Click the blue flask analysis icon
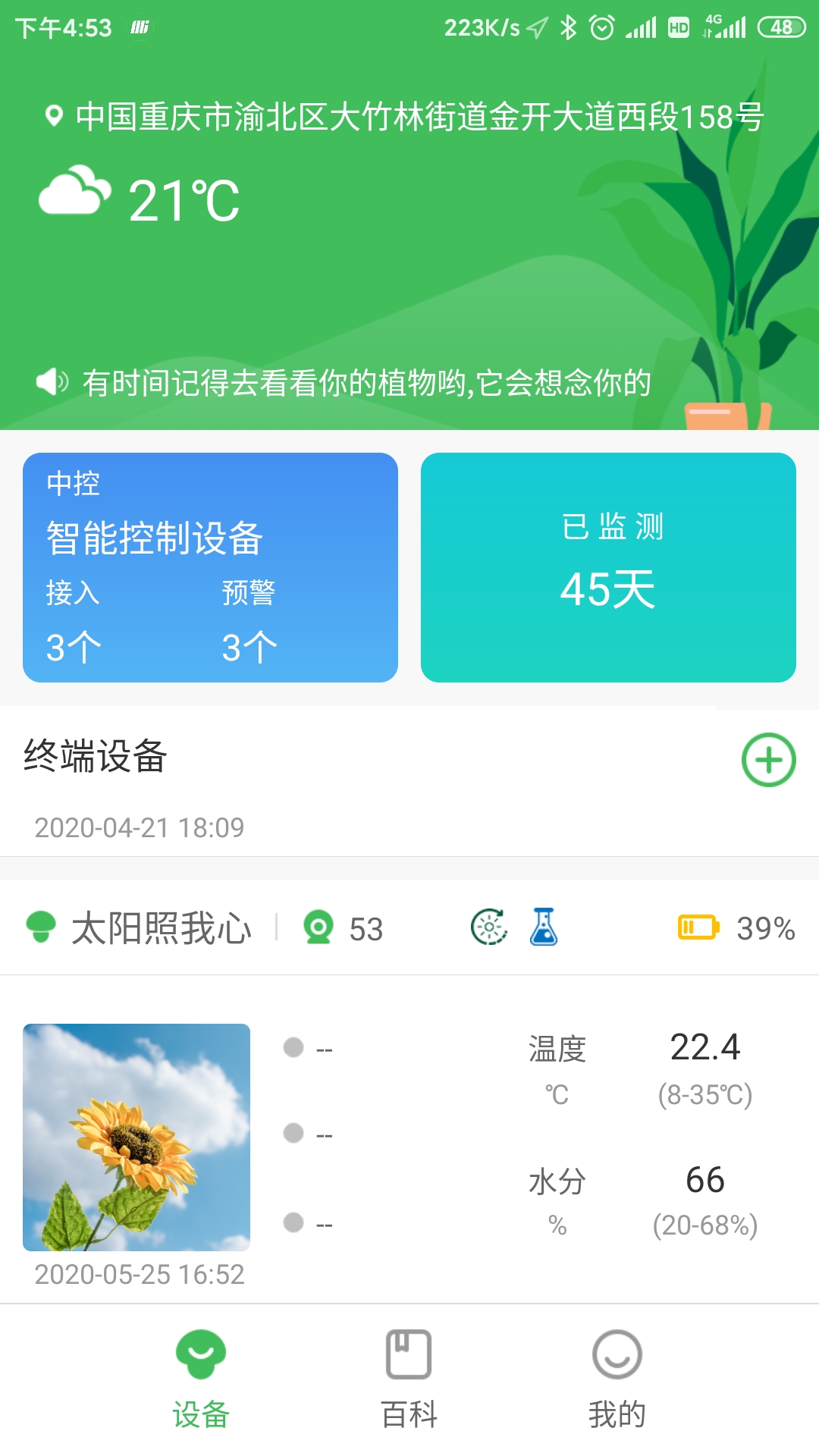The width and height of the screenshot is (819, 1456). (543, 927)
